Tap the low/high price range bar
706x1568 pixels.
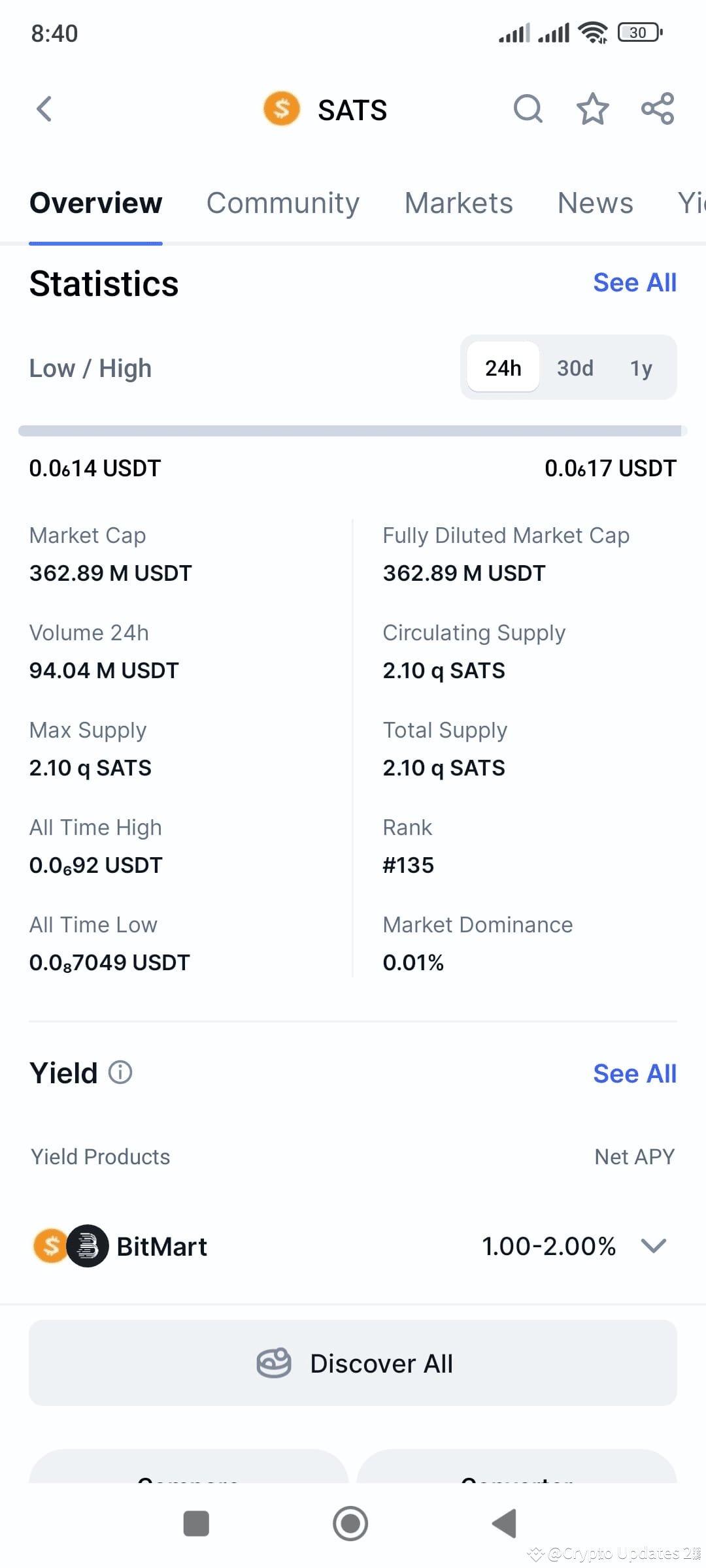coord(353,430)
